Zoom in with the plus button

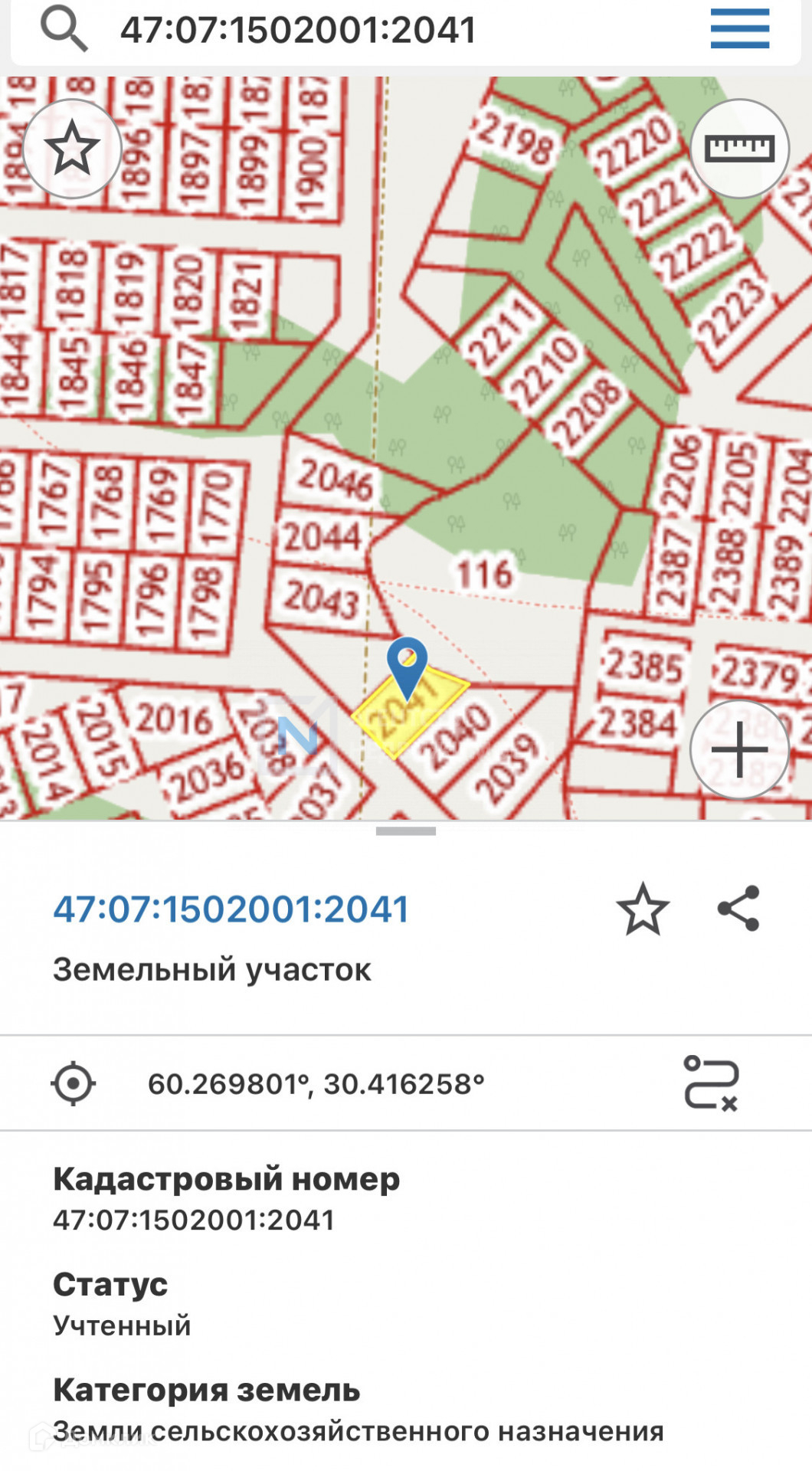[739, 749]
